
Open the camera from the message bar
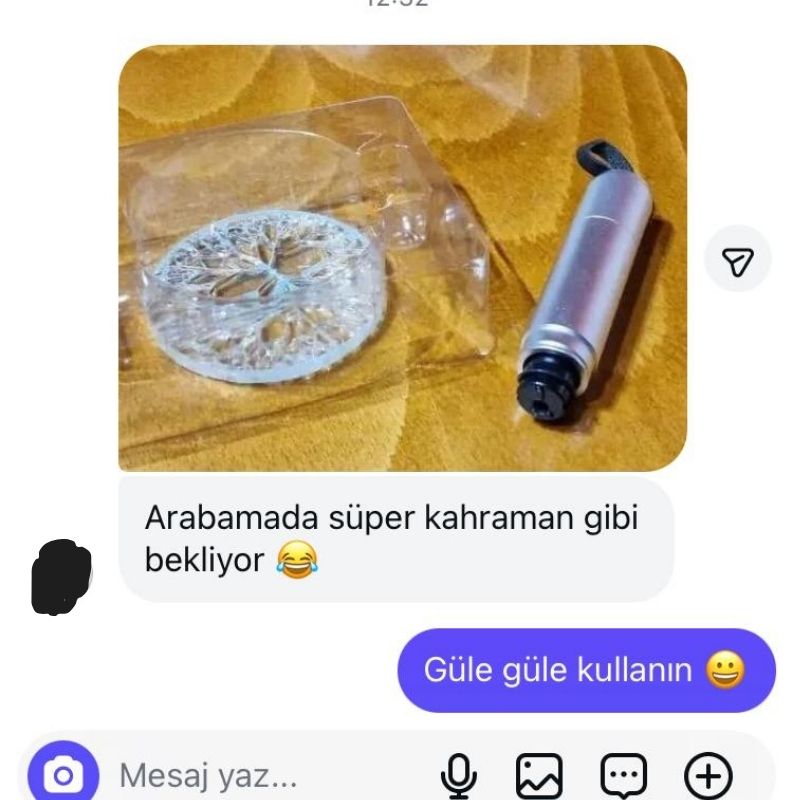(x=64, y=774)
